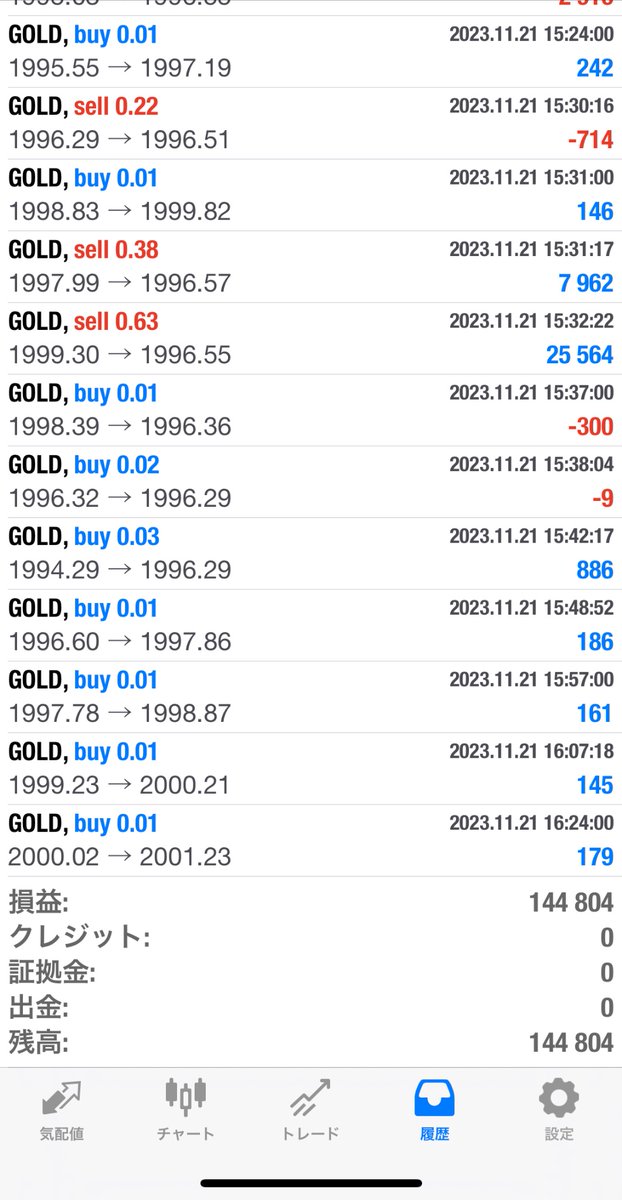622x1200 pixels.
Task: Expand the GOLD sell 0.63 trade at 15:32:22
Action: coord(311,339)
